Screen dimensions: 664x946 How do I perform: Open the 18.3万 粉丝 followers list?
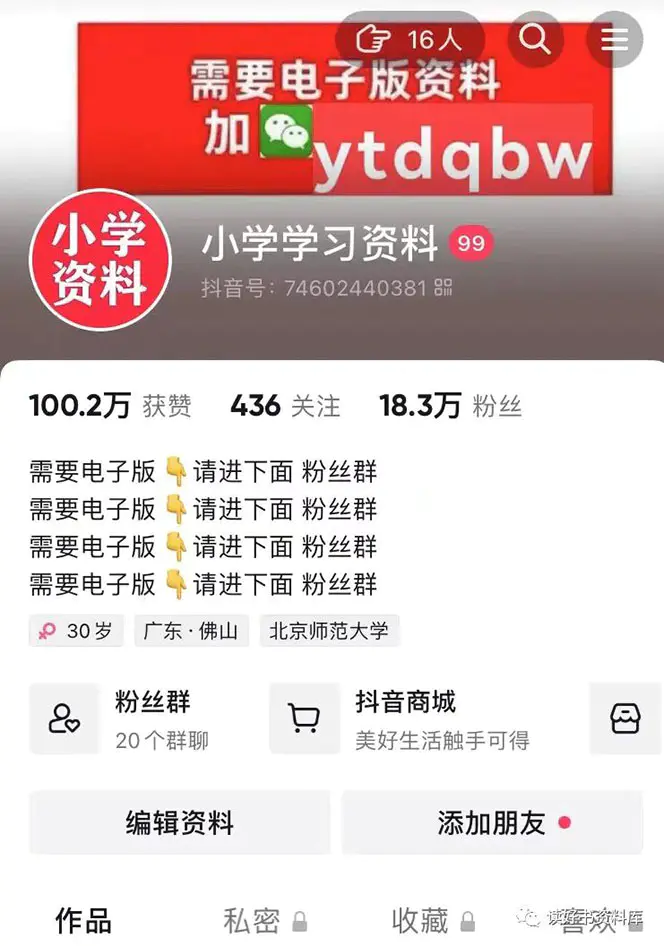[450, 406]
